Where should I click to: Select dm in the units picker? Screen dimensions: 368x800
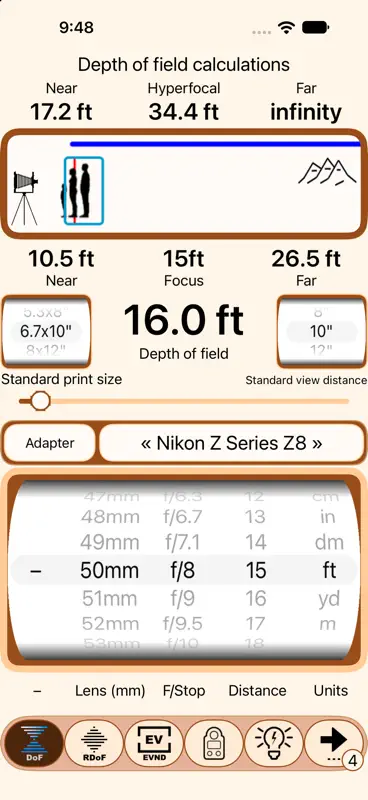click(329, 542)
